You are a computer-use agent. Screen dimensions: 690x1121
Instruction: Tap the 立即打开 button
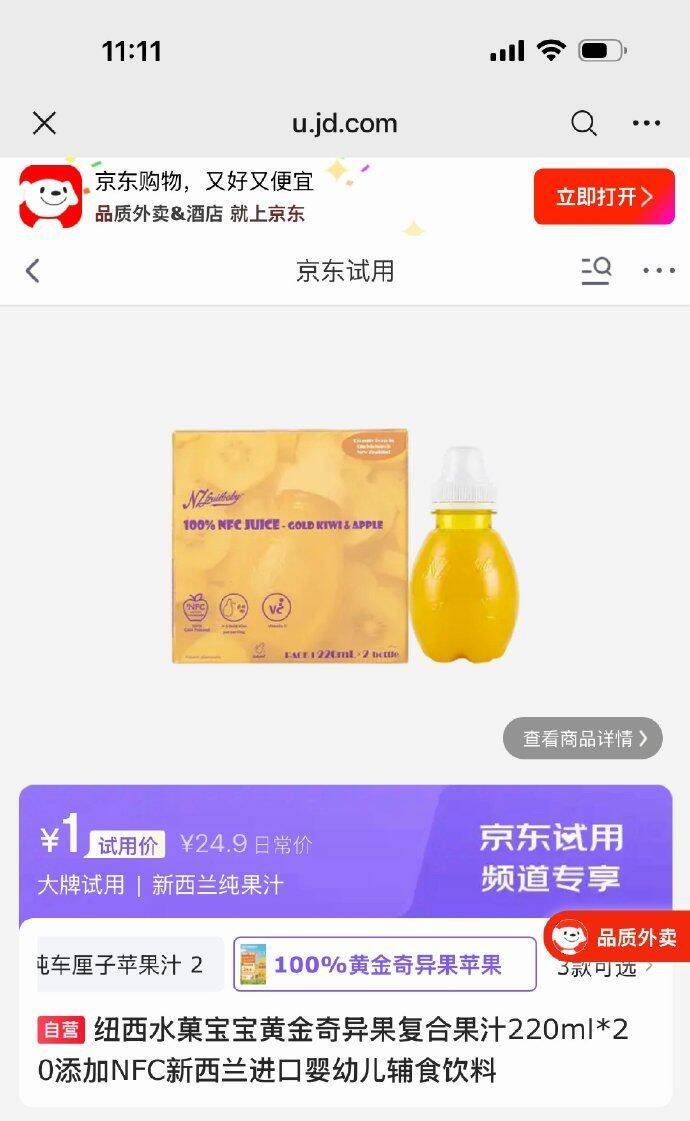pos(603,196)
